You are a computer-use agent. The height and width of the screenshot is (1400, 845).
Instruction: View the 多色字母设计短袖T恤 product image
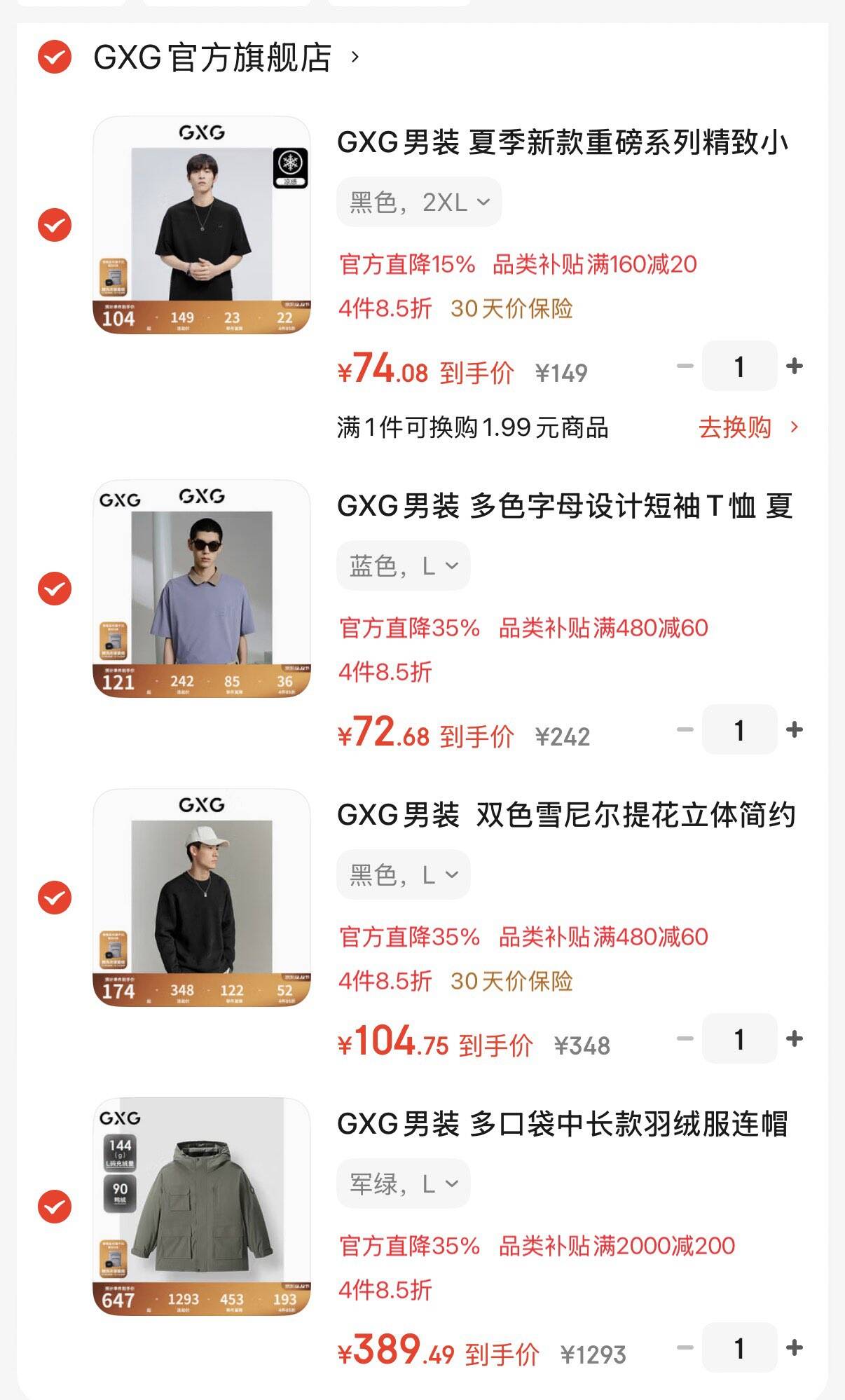click(x=202, y=589)
